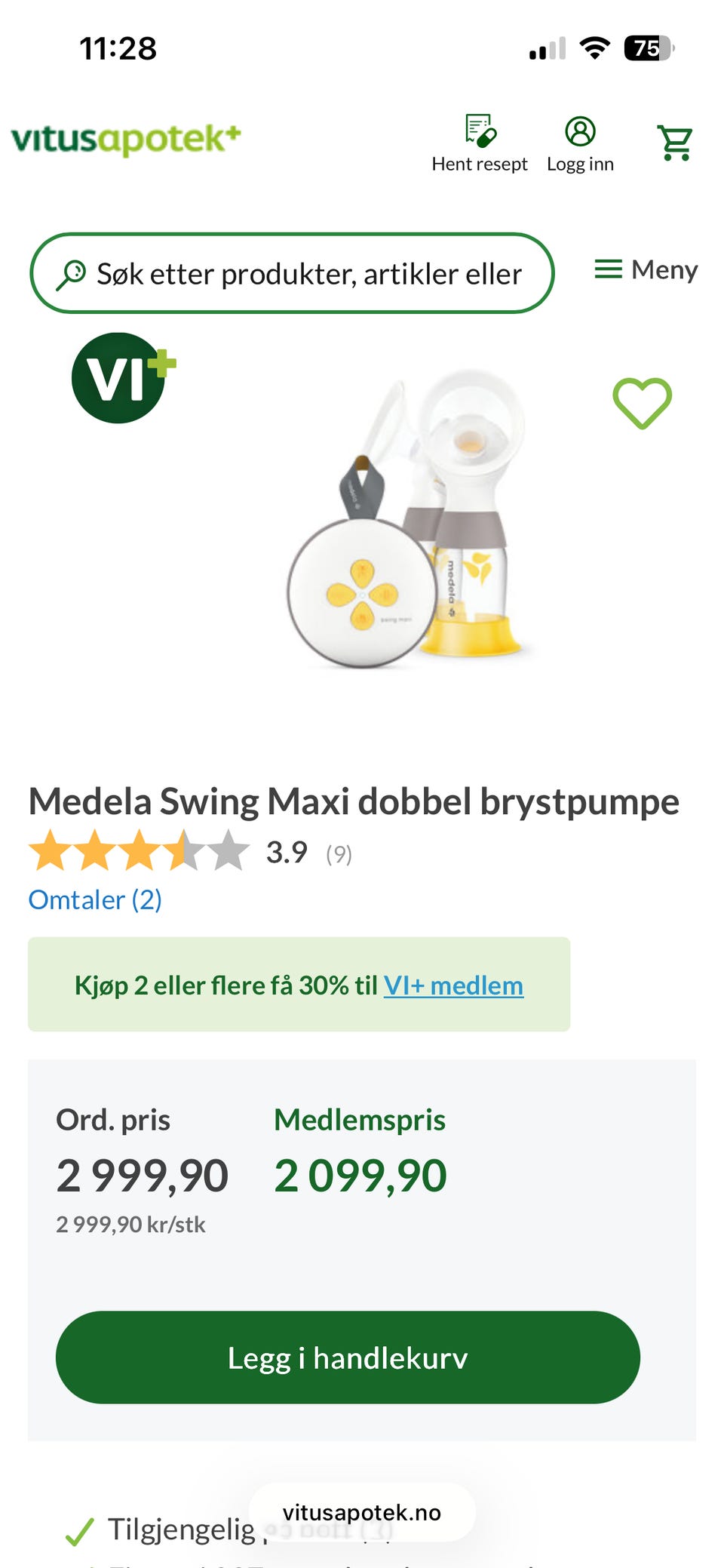The image size is (724, 1568).
Task: Expand the Ord. pris per-unit details
Action: 130,1224
